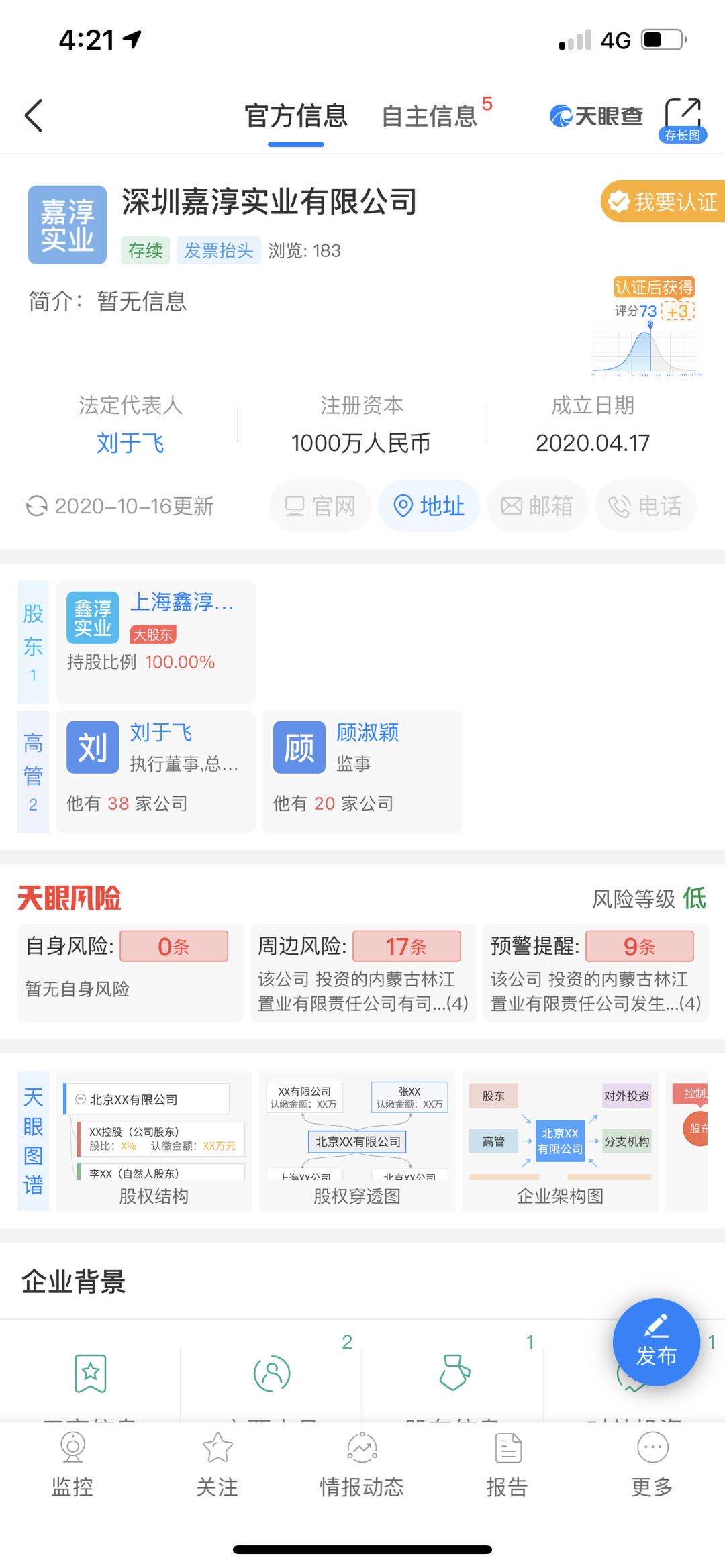Open the 股权穿透图 equity penetration thumbnail

tap(358, 1134)
